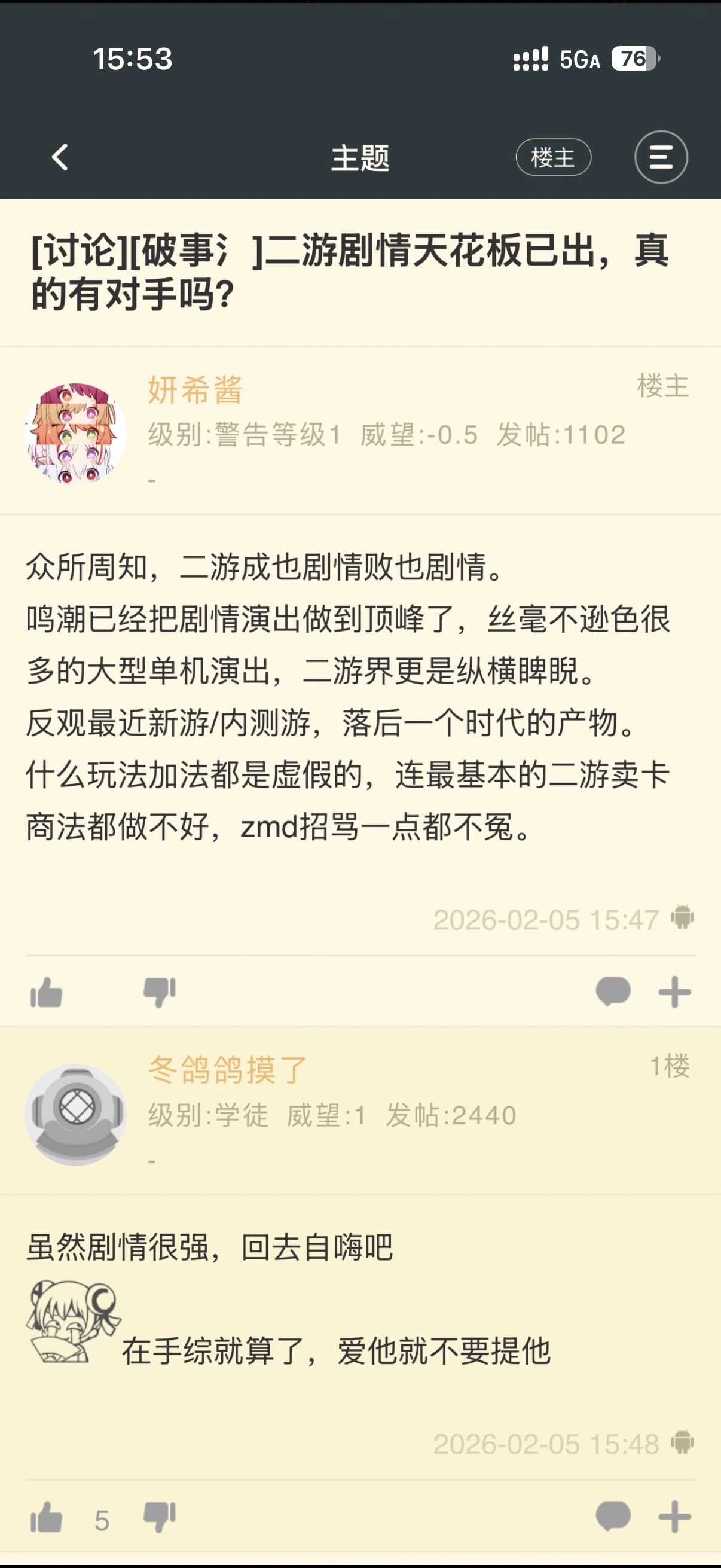Open more actions plus on 妍希酱's post
The height and width of the screenshot is (1568, 721).
point(675,992)
